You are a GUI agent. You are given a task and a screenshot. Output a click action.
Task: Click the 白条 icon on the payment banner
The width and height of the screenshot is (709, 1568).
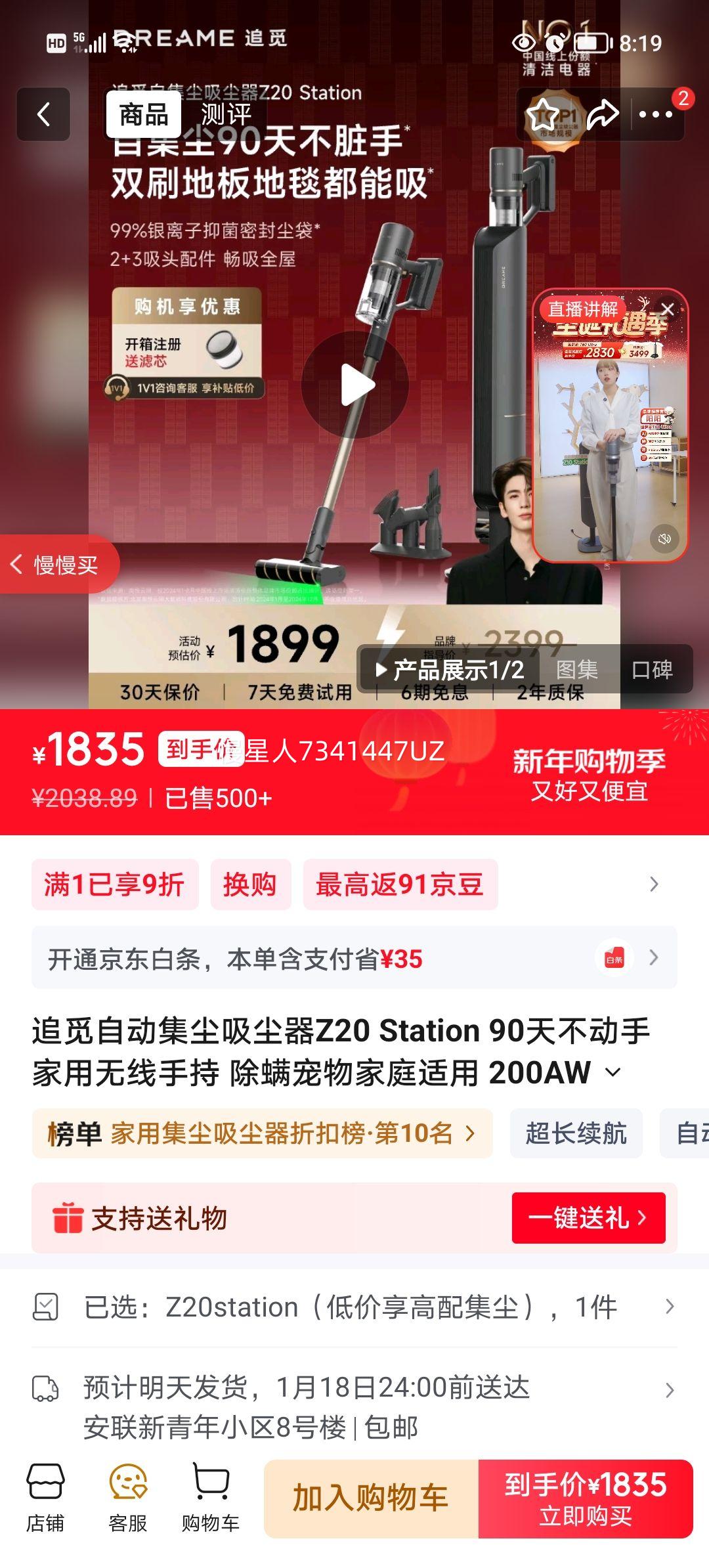(616, 958)
